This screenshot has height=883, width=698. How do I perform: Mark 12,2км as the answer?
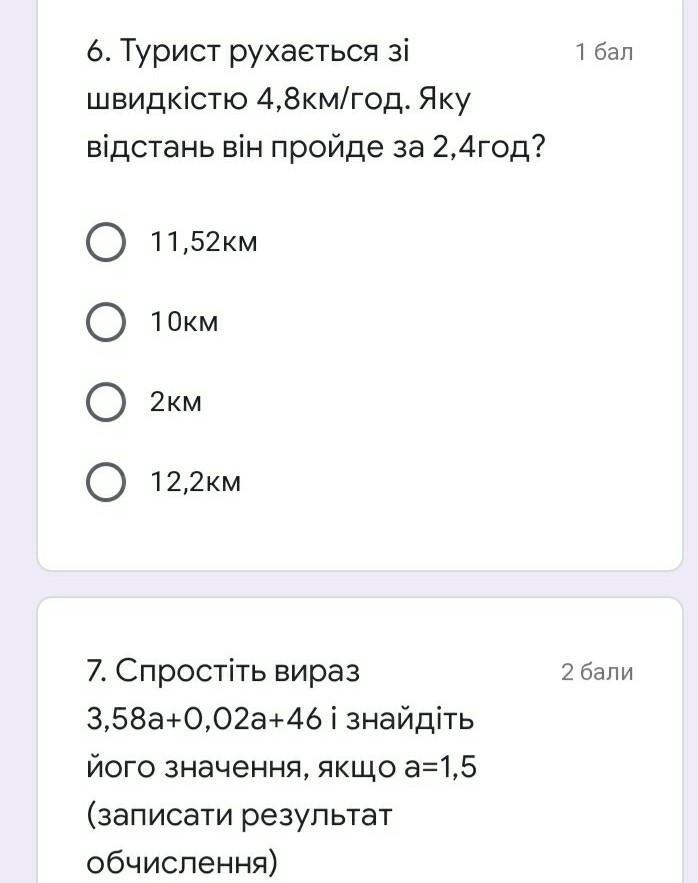106,482
